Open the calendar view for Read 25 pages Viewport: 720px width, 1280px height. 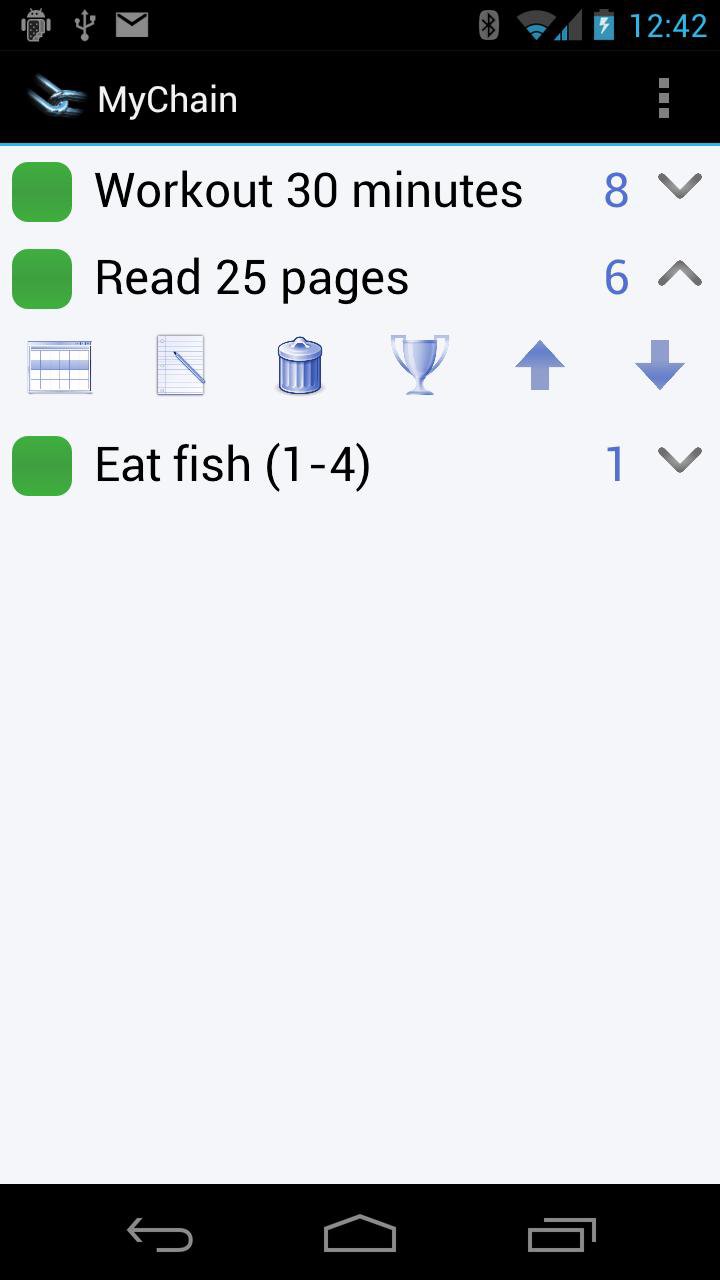tap(60, 366)
